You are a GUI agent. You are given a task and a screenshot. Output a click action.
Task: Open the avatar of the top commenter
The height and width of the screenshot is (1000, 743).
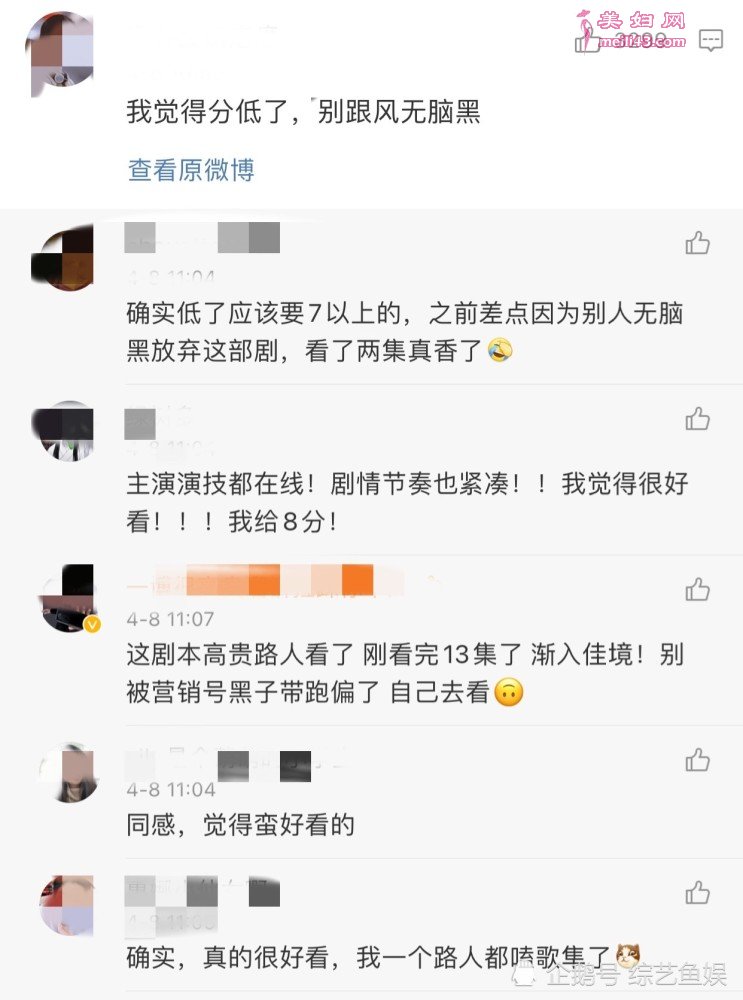tap(60, 50)
